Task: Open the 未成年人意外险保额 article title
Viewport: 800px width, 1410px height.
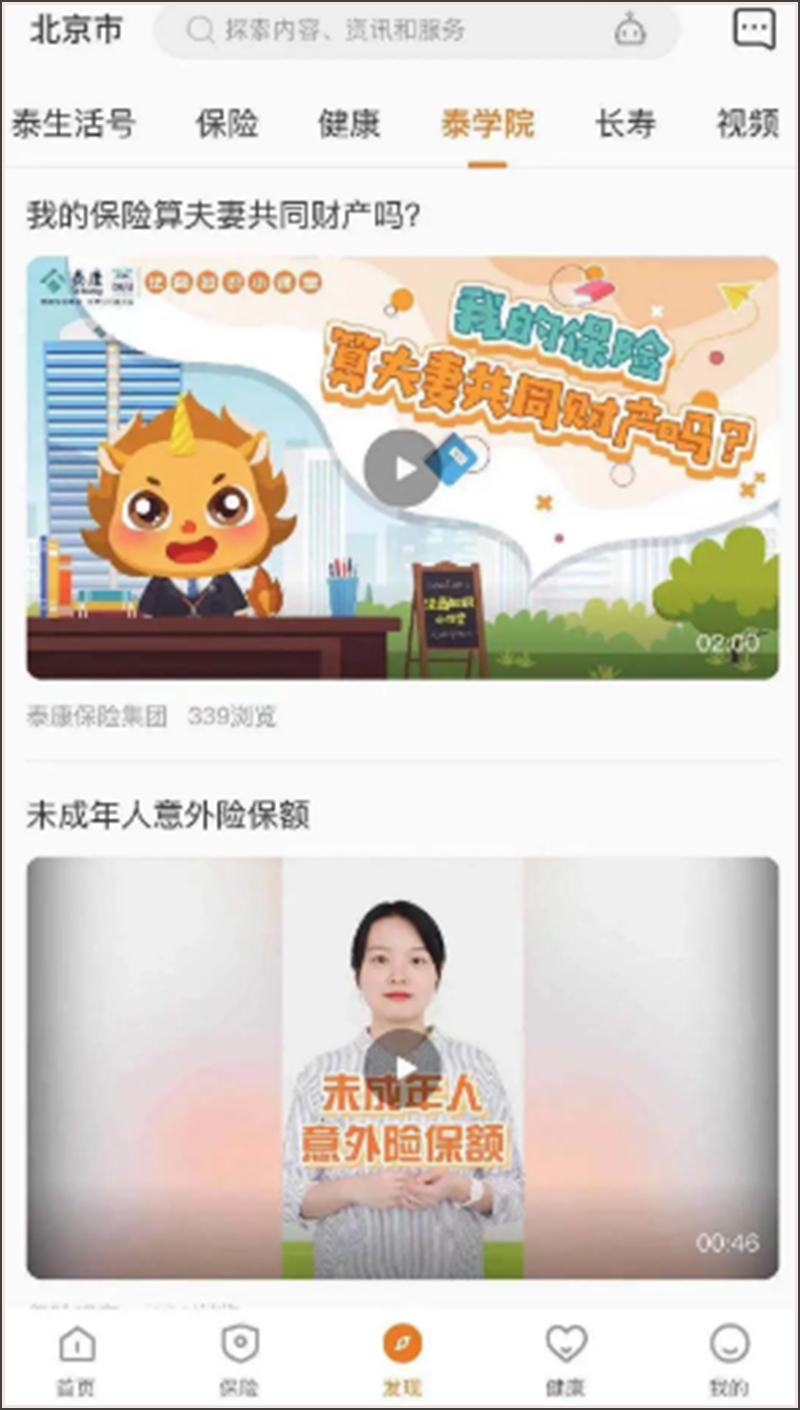Action: point(168,816)
